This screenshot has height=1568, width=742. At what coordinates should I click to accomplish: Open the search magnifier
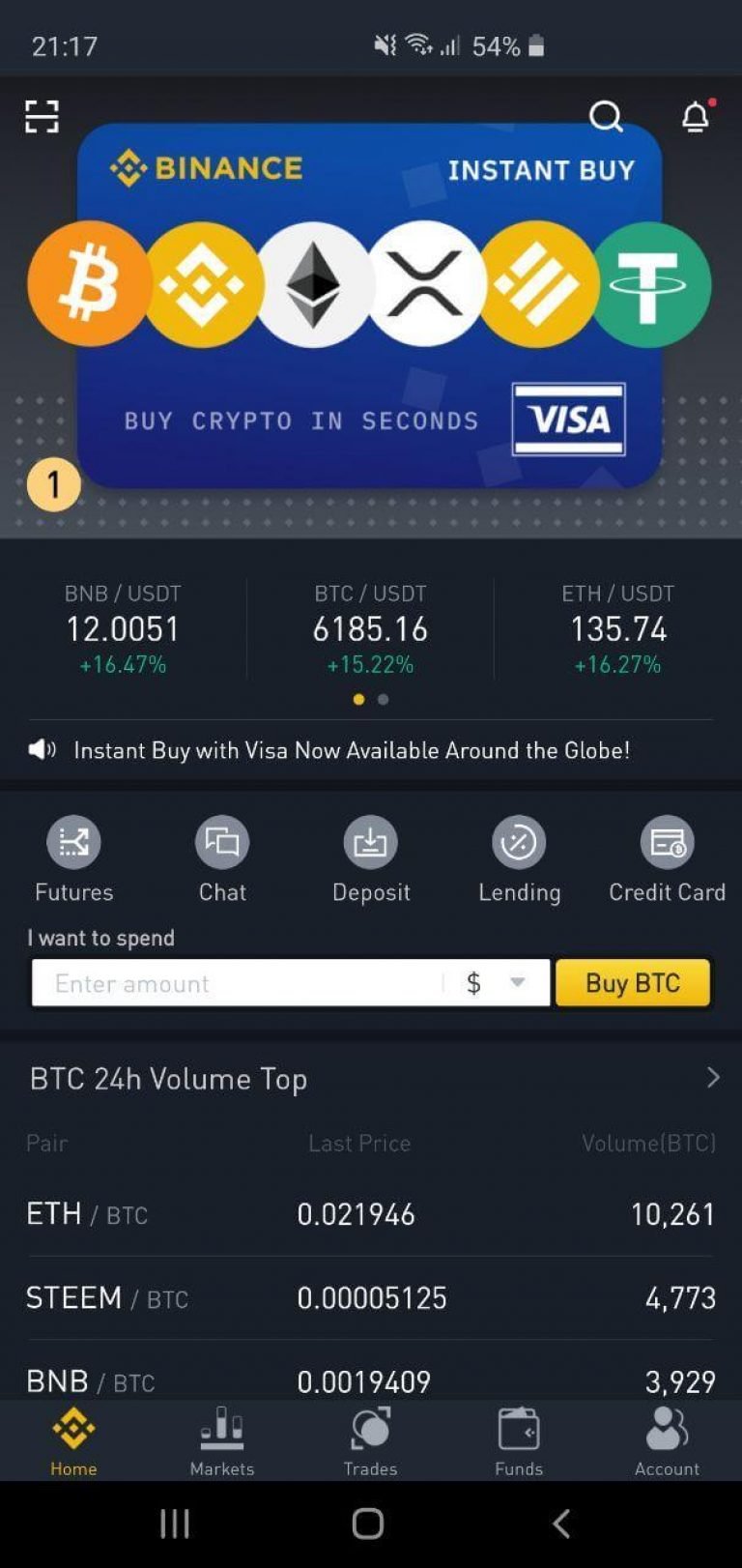pyautogui.click(x=606, y=117)
